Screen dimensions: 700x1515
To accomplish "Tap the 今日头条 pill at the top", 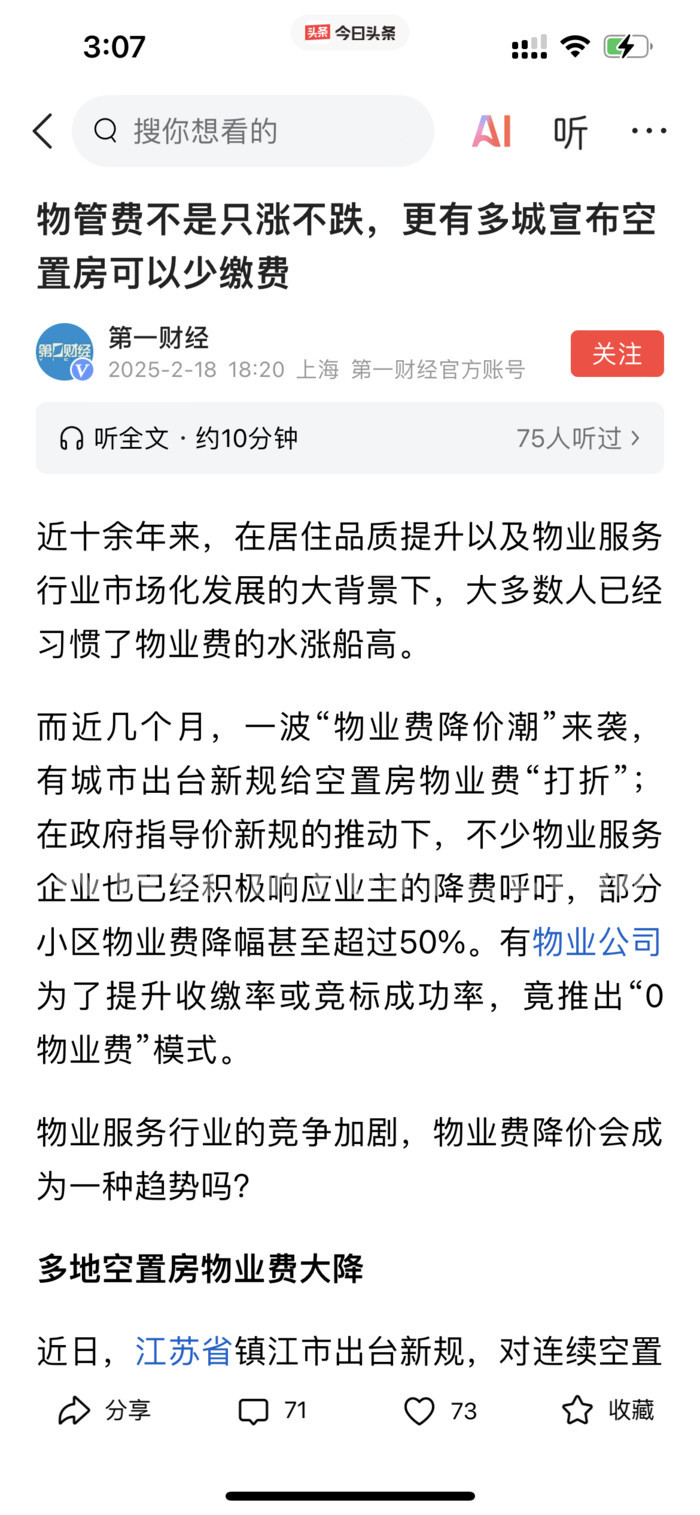I will (350, 33).
